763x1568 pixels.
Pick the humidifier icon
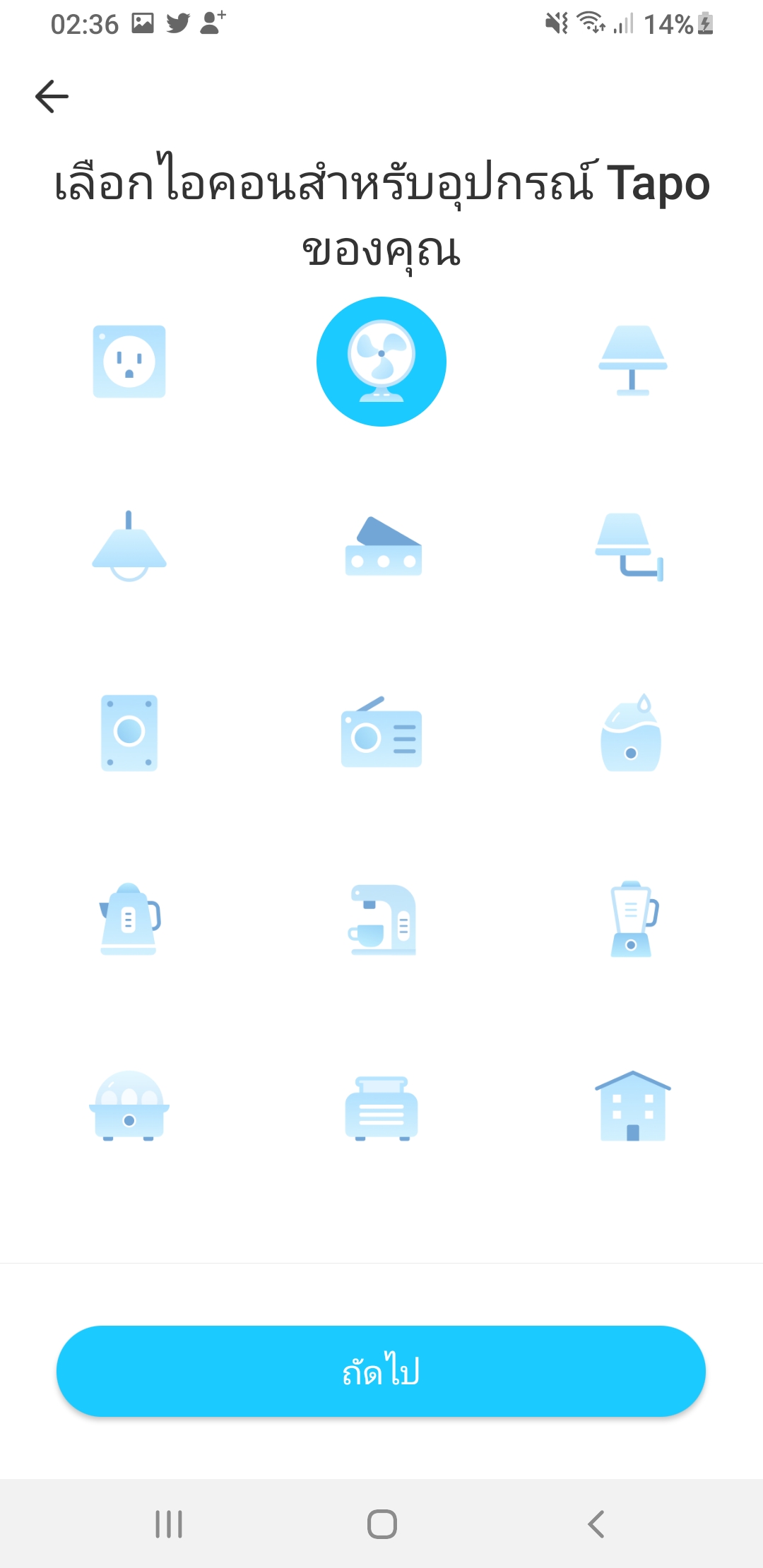pos(631,732)
